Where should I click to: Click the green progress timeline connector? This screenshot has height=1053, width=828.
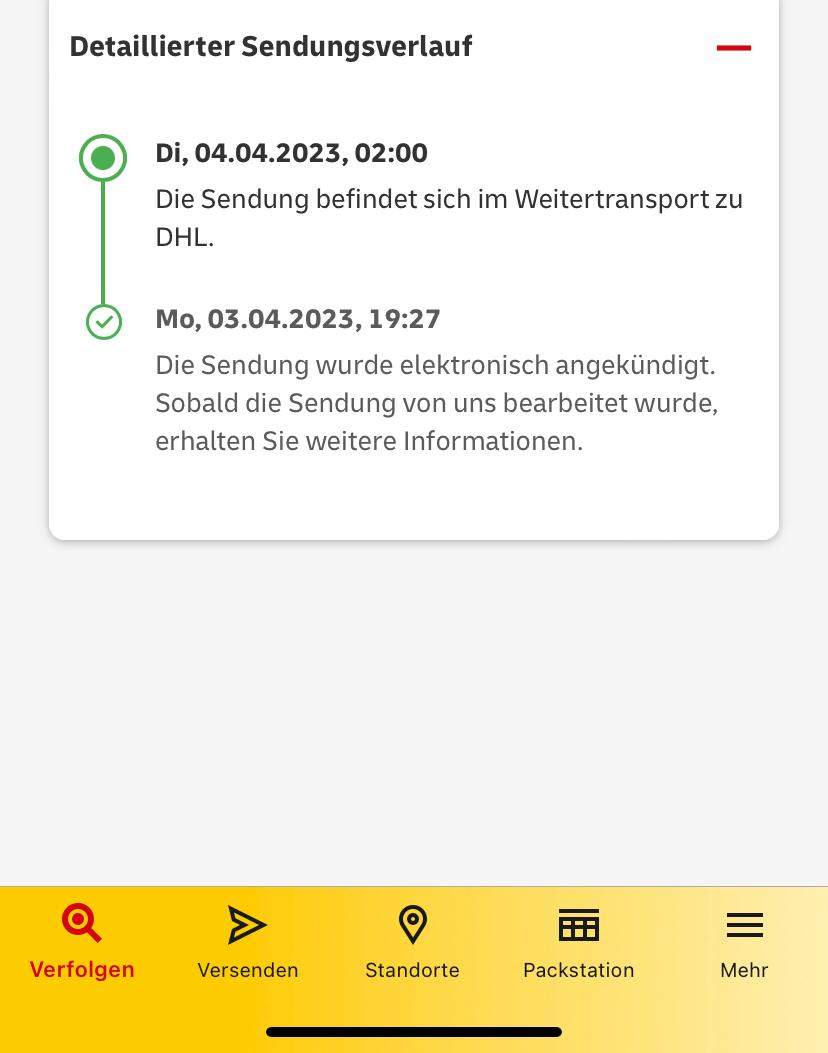tap(103, 240)
